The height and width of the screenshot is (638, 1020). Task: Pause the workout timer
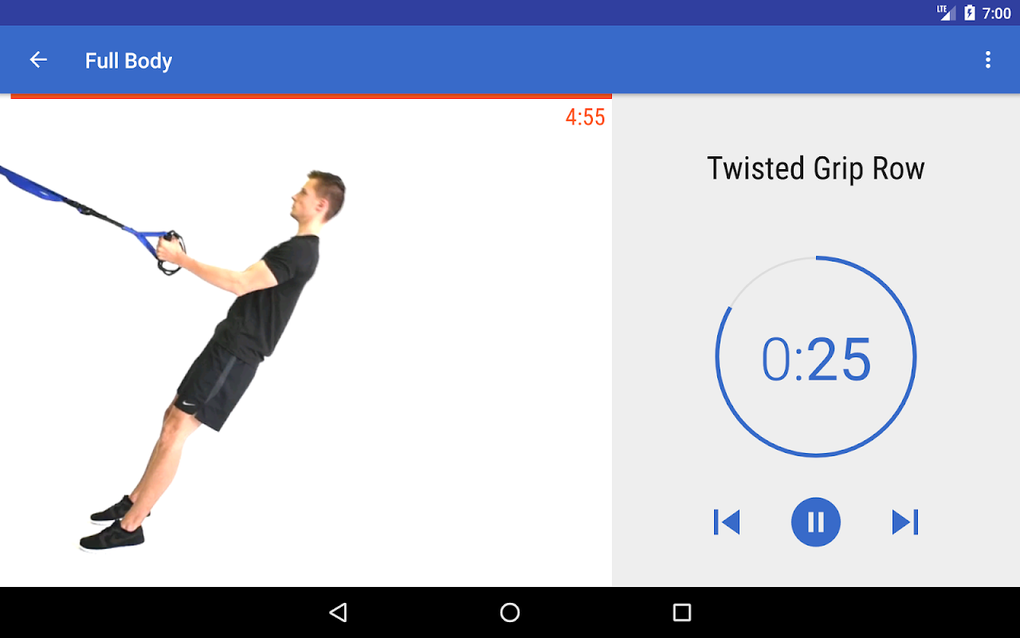(x=816, y=522)
